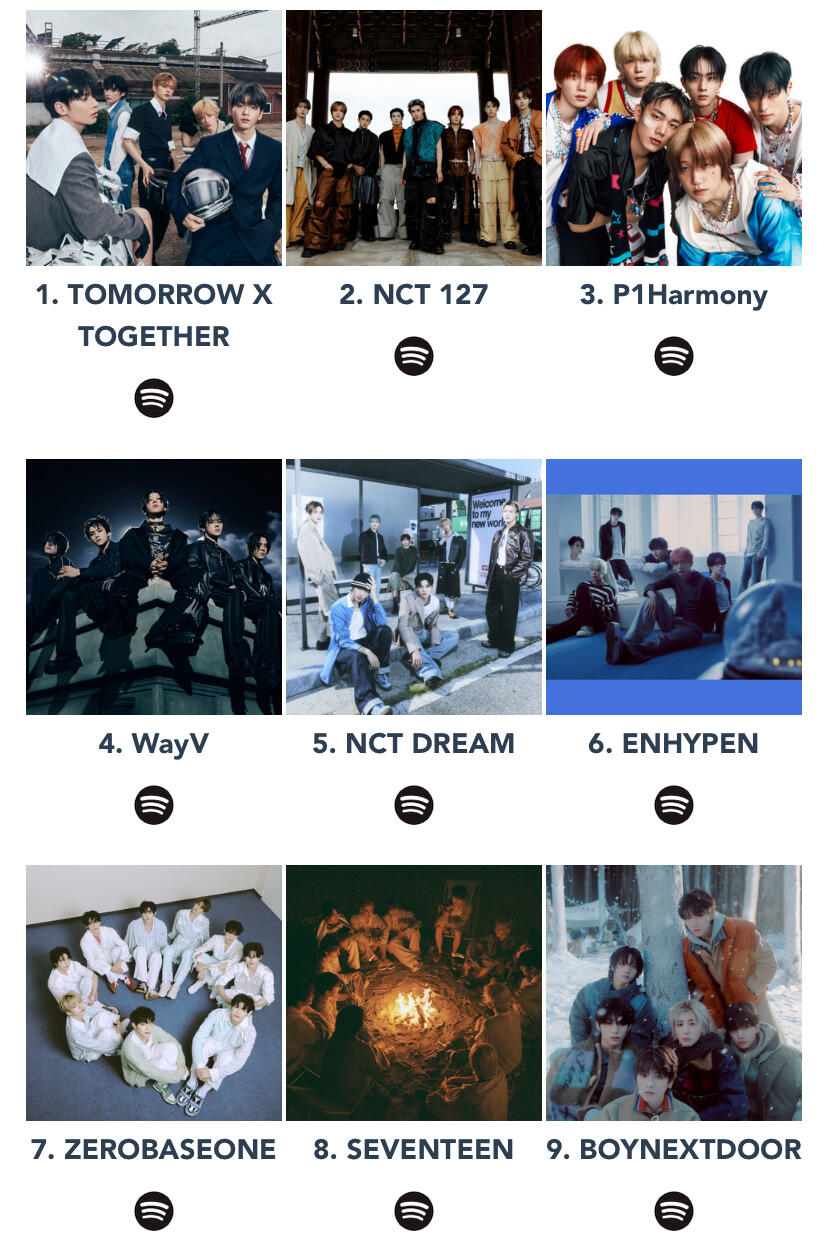This screenshot has width=828, height=1247.
Task: Open P1Harmony's Spotify link
Action: (674, 356)
